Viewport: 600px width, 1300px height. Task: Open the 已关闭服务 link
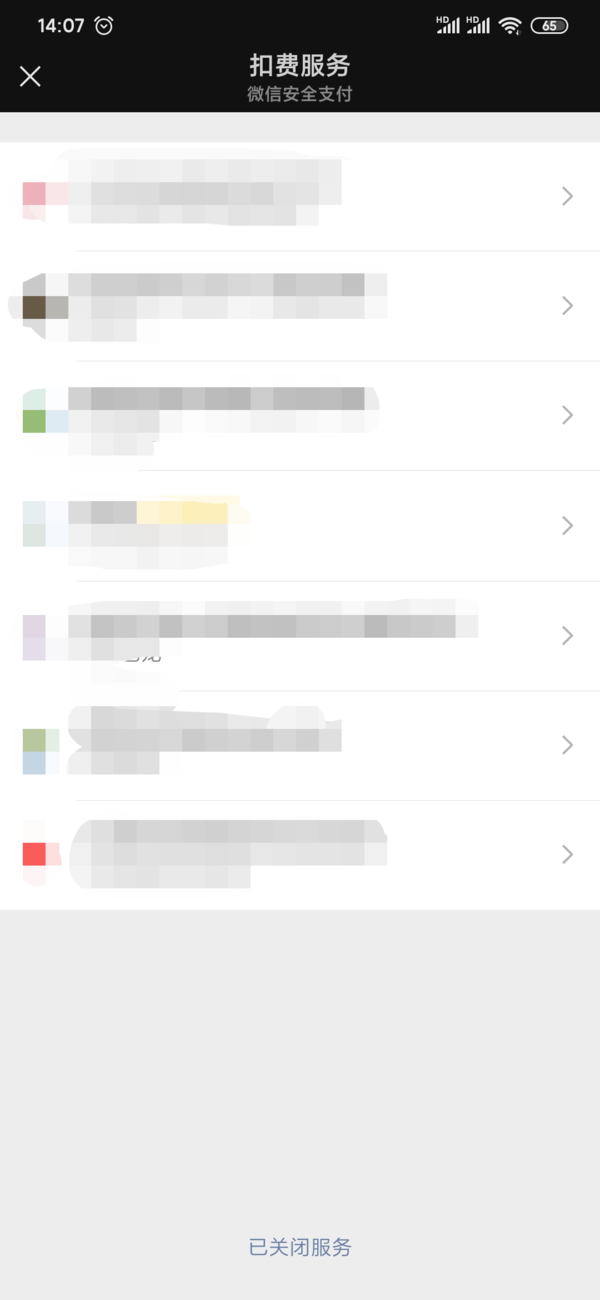[x=300, y=1247]
